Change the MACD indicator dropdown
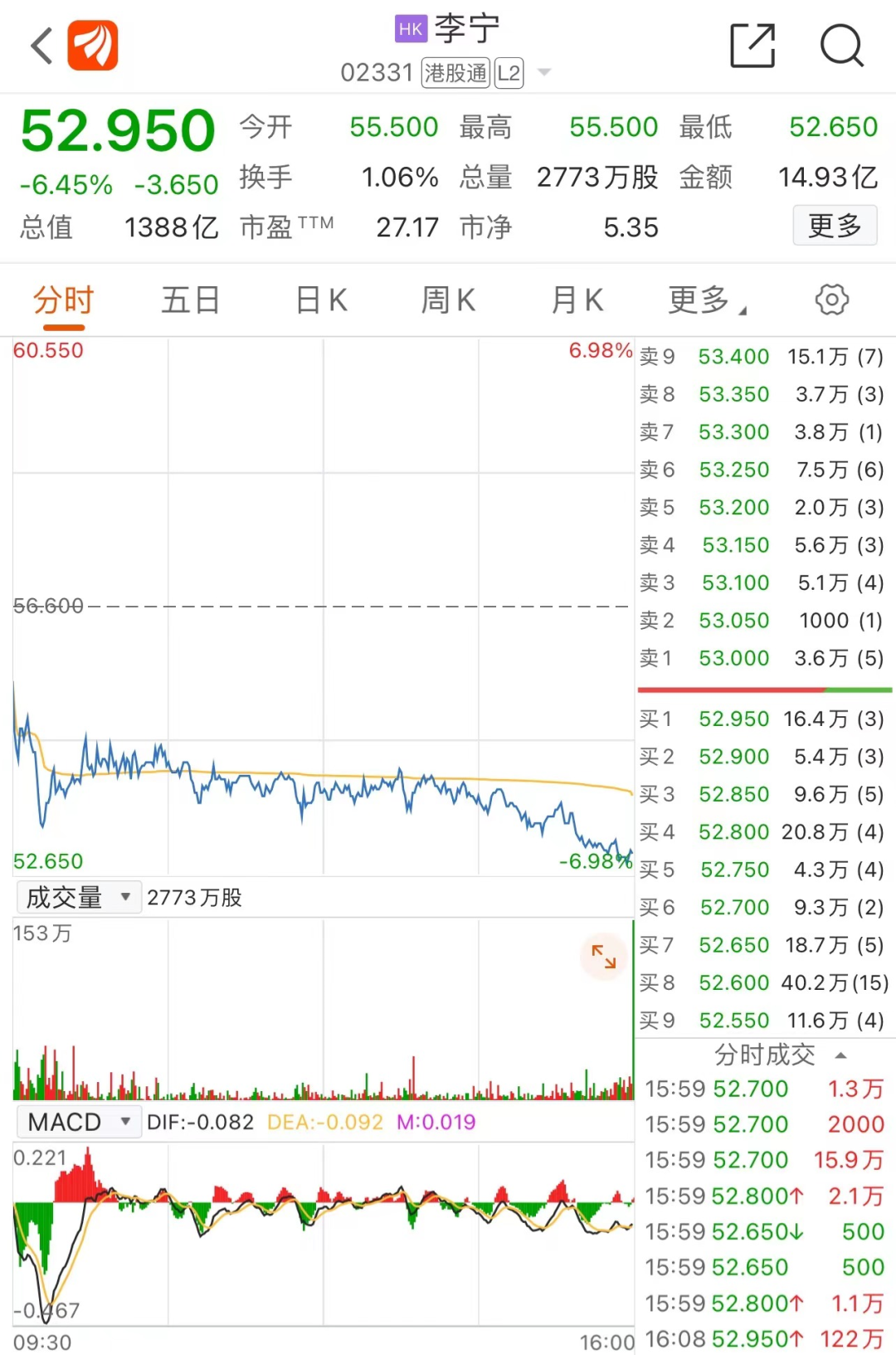 (x=78, y=1122)
